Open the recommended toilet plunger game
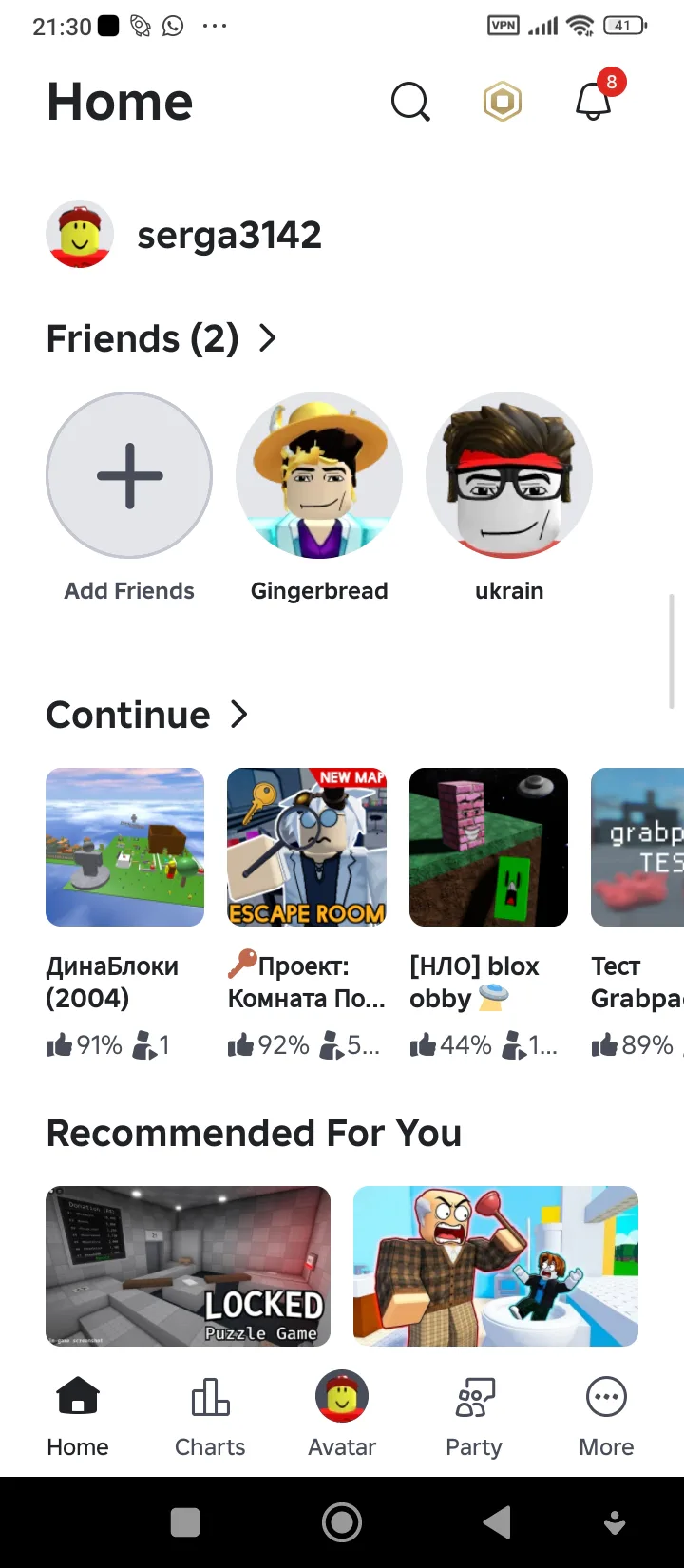 pos(496,1266)
